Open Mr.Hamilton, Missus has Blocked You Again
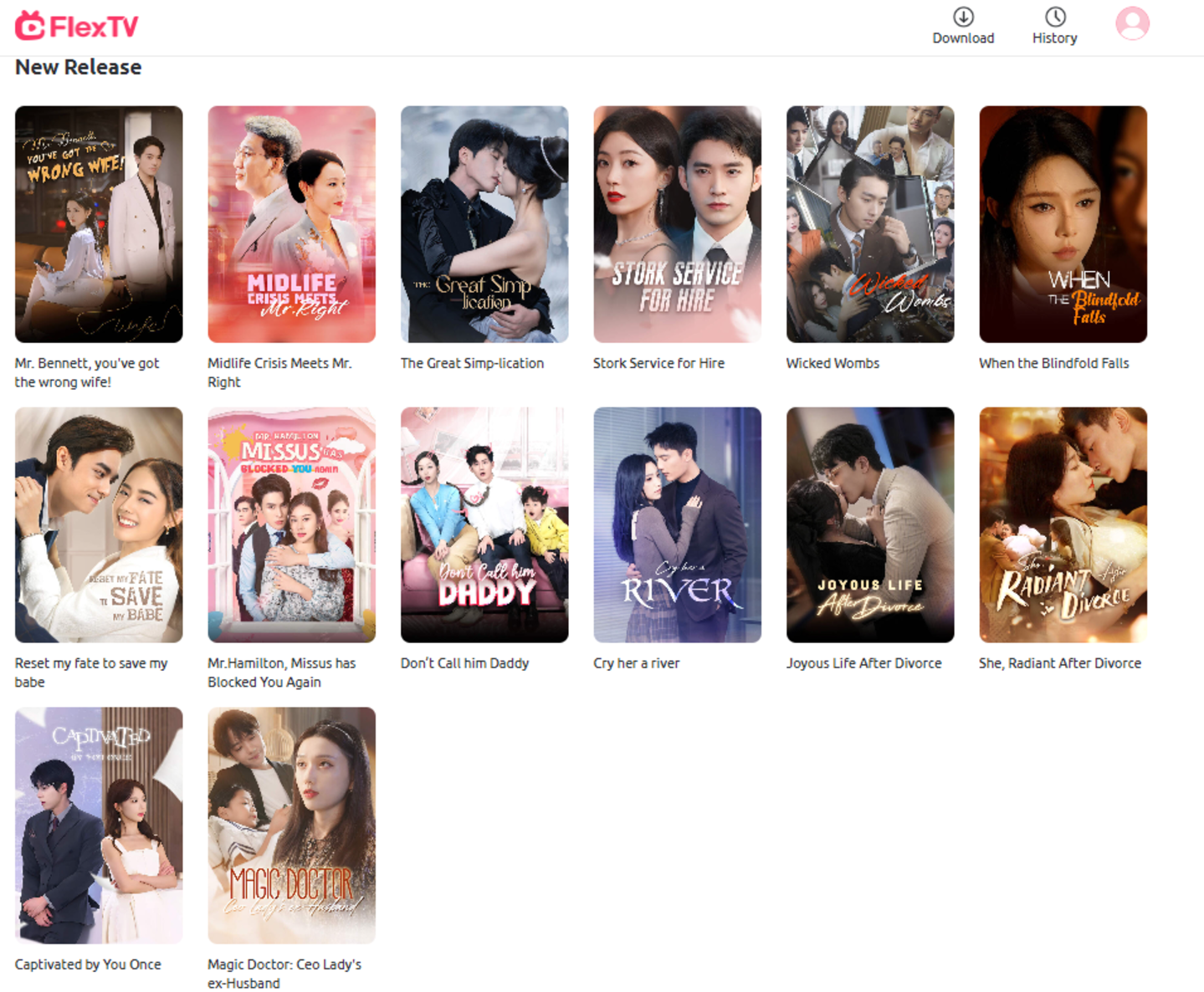 pos(291,524)
